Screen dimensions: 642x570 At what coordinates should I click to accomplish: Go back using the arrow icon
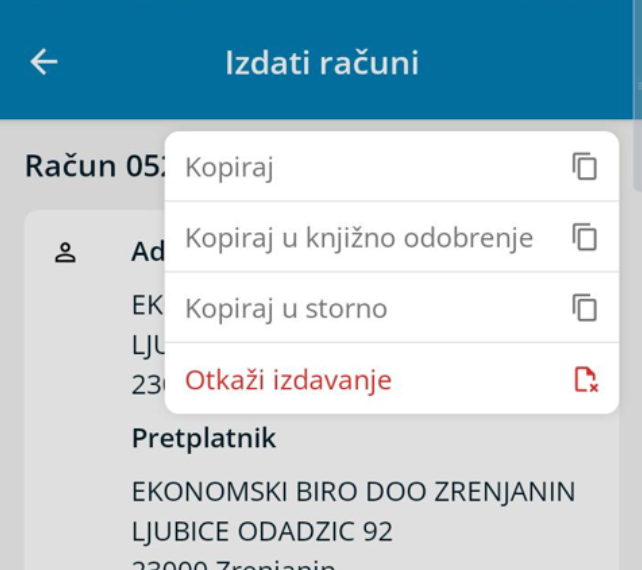(x=44, y=62)
